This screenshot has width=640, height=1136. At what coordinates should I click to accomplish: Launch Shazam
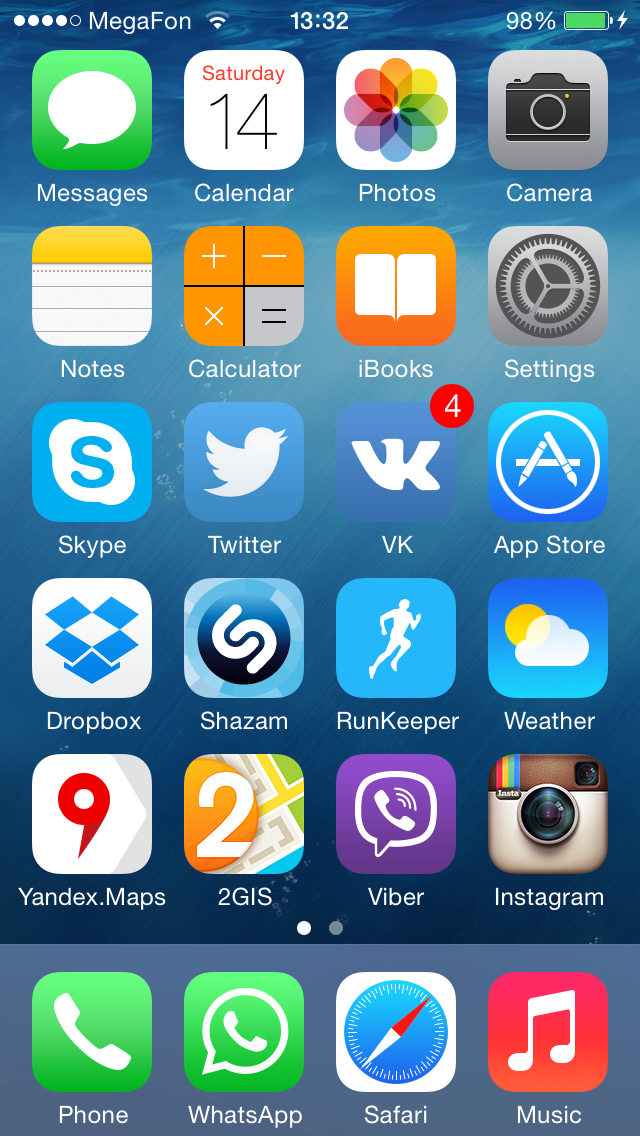pos(244,639)
